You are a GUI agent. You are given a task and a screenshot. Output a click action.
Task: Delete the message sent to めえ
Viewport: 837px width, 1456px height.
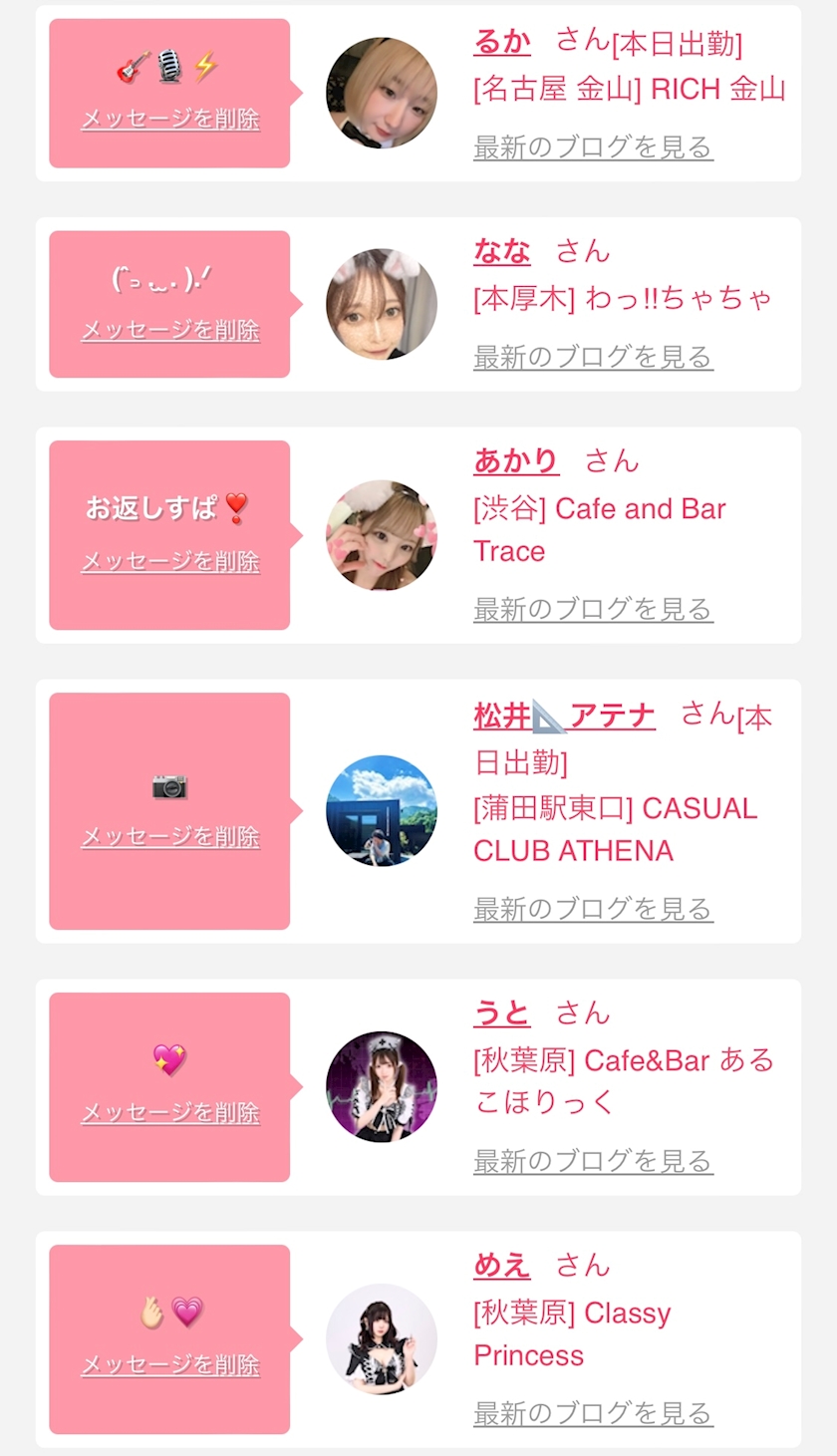[169, 1365]
